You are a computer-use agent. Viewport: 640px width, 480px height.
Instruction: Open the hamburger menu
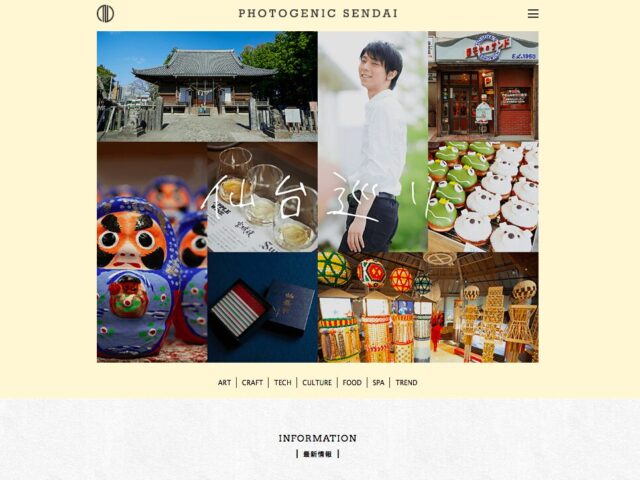click(533, 14)
